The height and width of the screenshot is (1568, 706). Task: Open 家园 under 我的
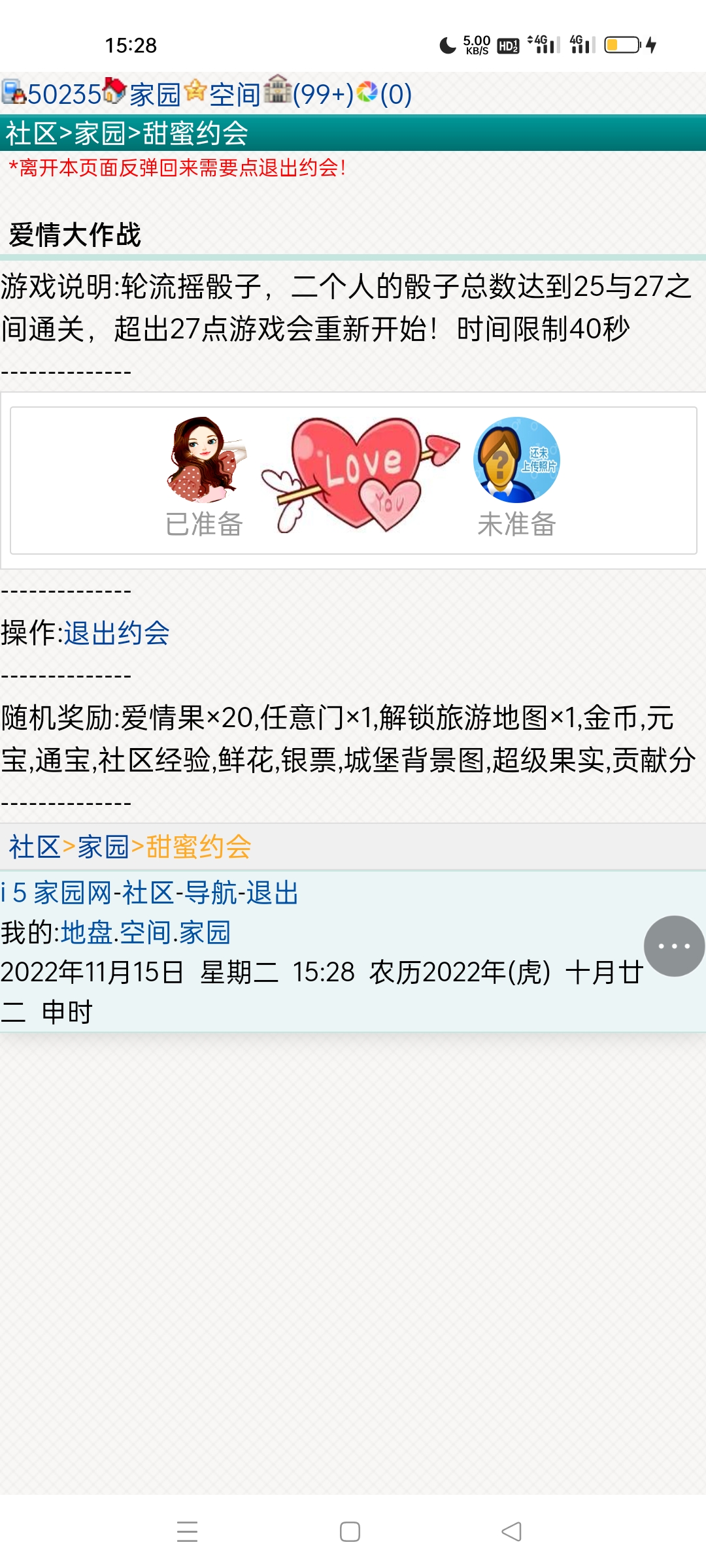[x=205, y=932]
